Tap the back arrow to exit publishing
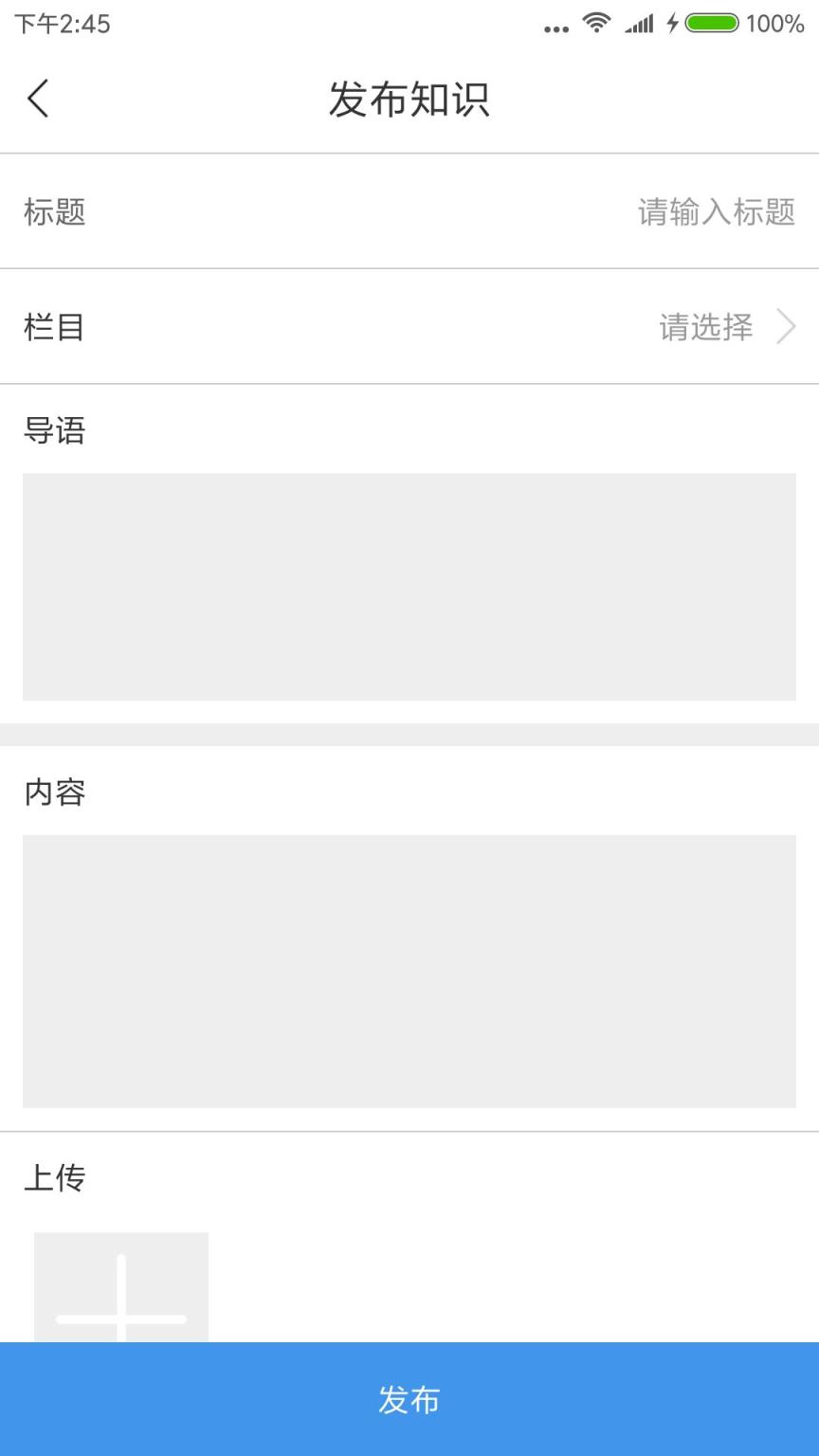Viewport: 819px width, 1456px height. tap(38, 98)
